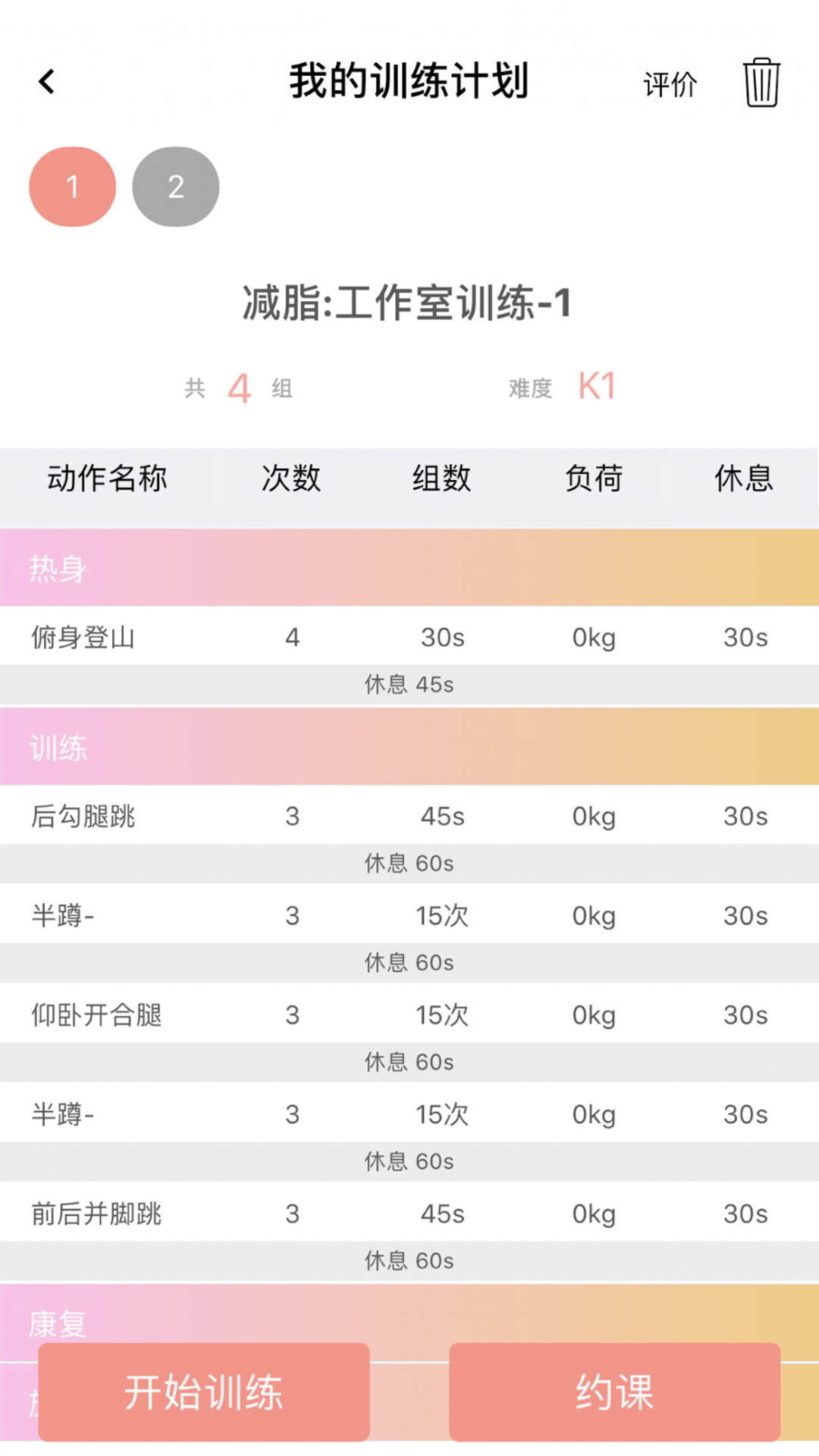Switch to training plan 2

(175, 187)
